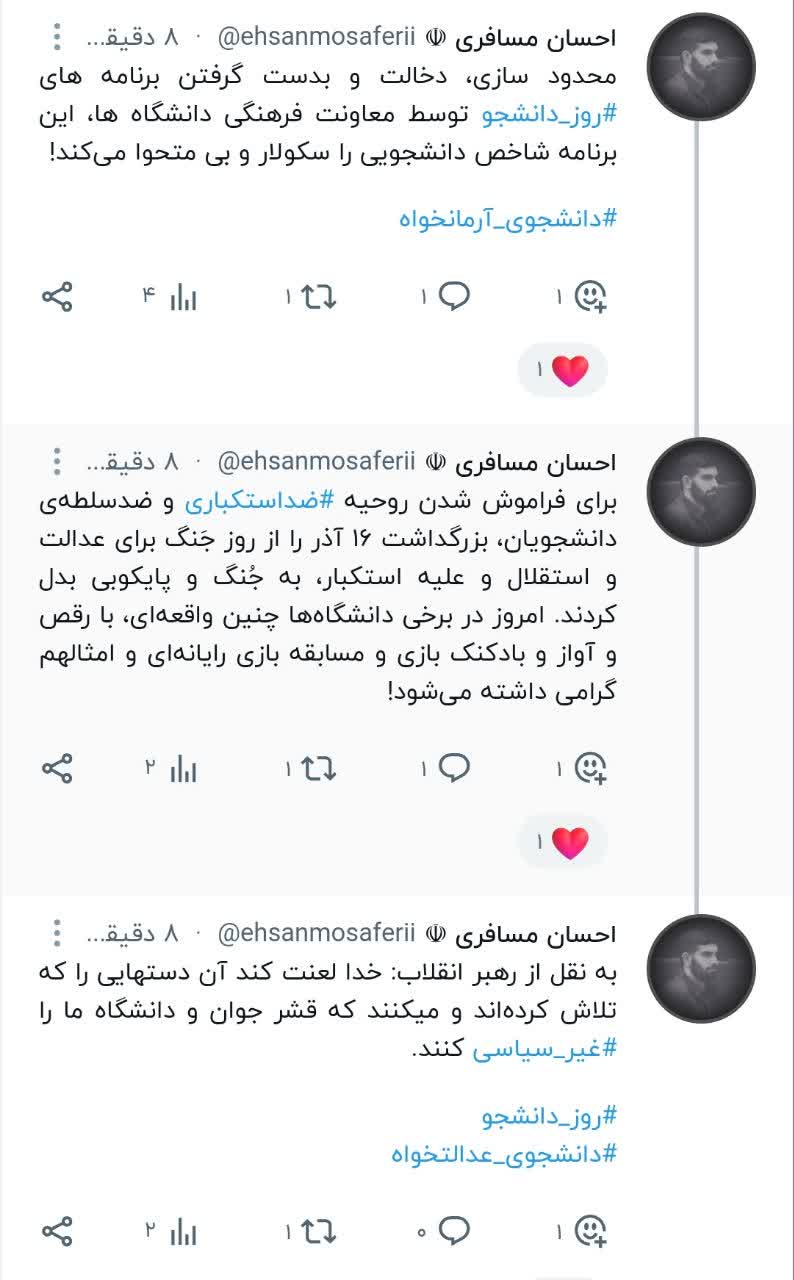This screenshot has height=1280, width=794.
Task: Toggle the heart like on the first tweet
Action: [x=568, y=369]
